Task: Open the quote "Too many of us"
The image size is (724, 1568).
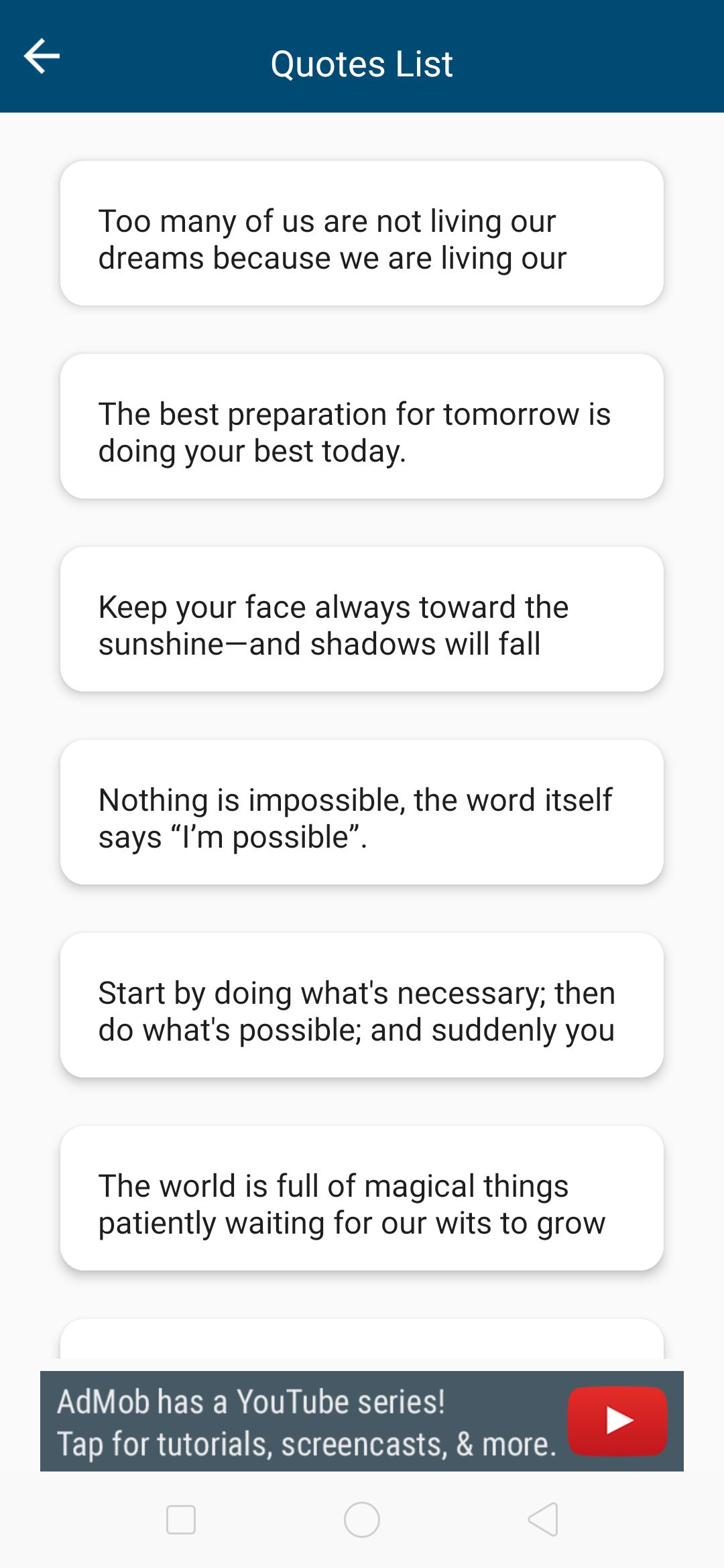Action: 362,233
